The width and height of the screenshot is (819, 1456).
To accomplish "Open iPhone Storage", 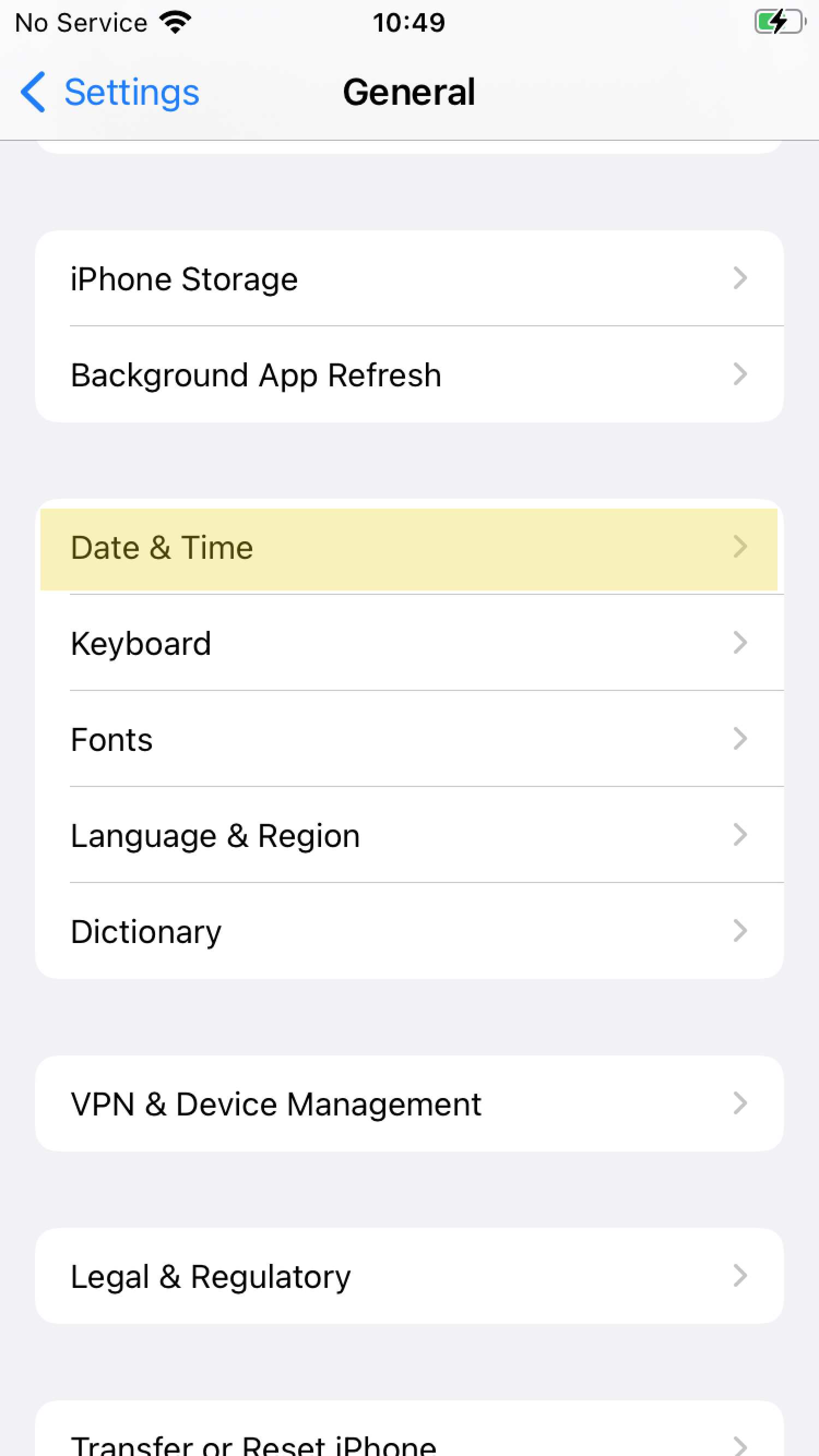I will [410, 278].
